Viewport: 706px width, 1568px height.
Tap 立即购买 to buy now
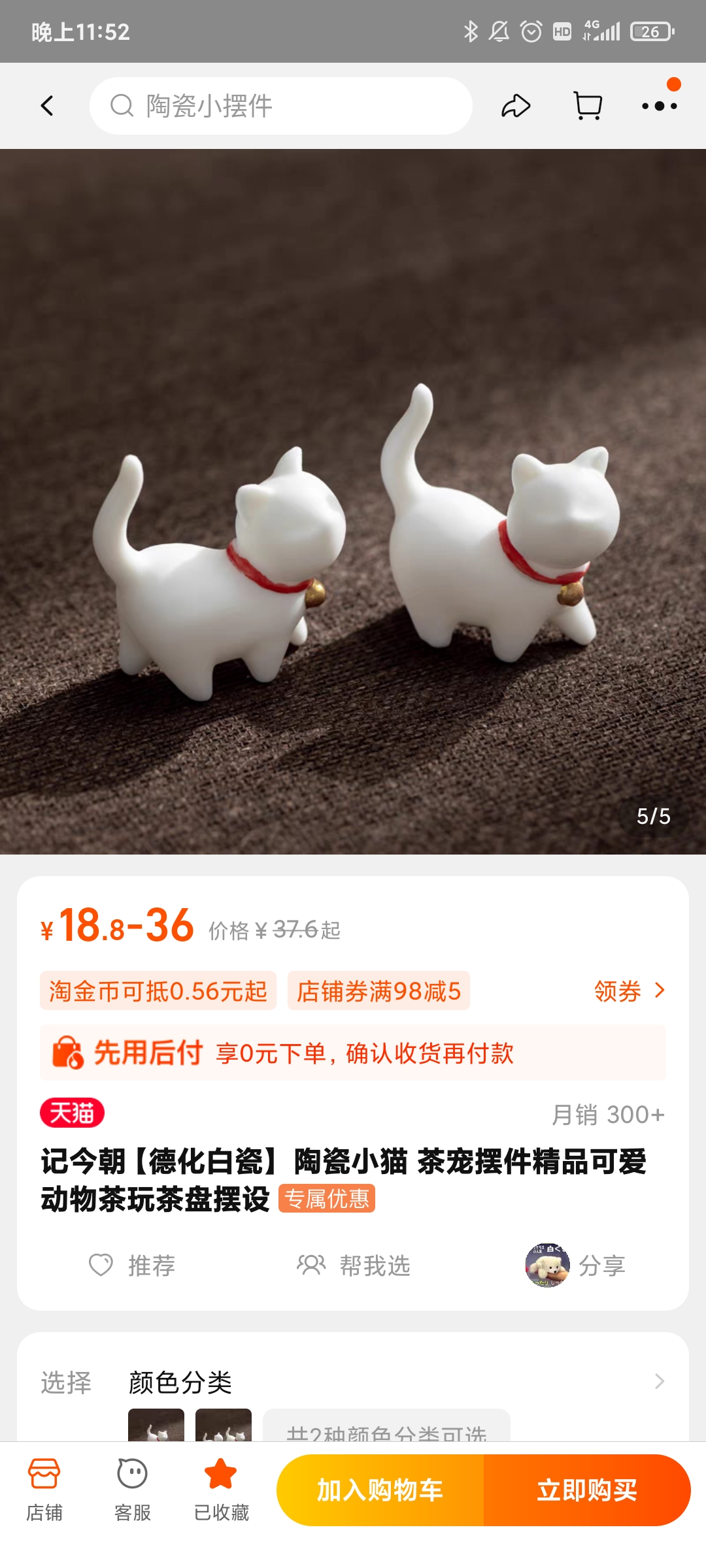point(587,1490)
